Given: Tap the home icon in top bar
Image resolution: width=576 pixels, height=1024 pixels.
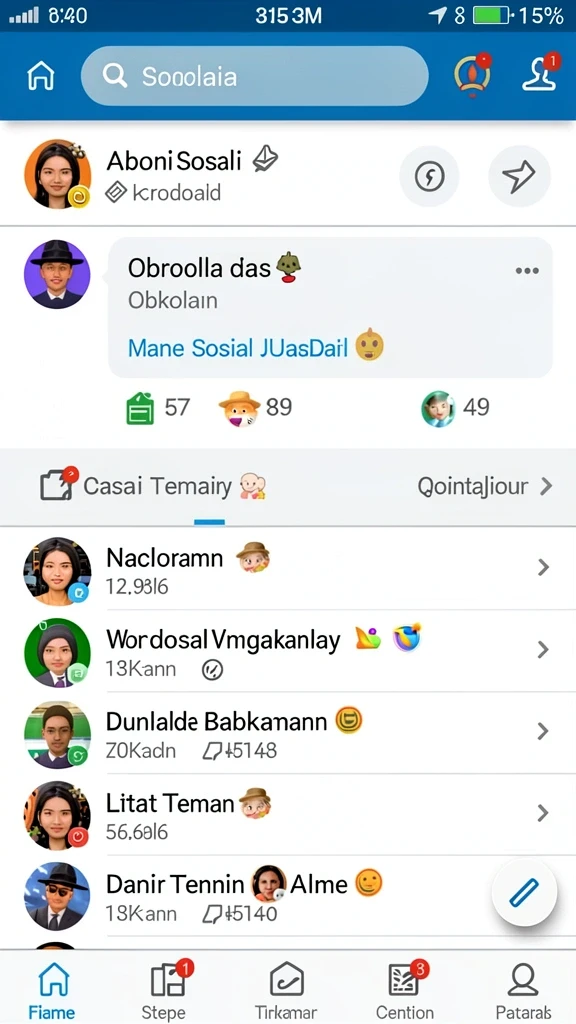Looking at the screenshot, I should (40, 76).
